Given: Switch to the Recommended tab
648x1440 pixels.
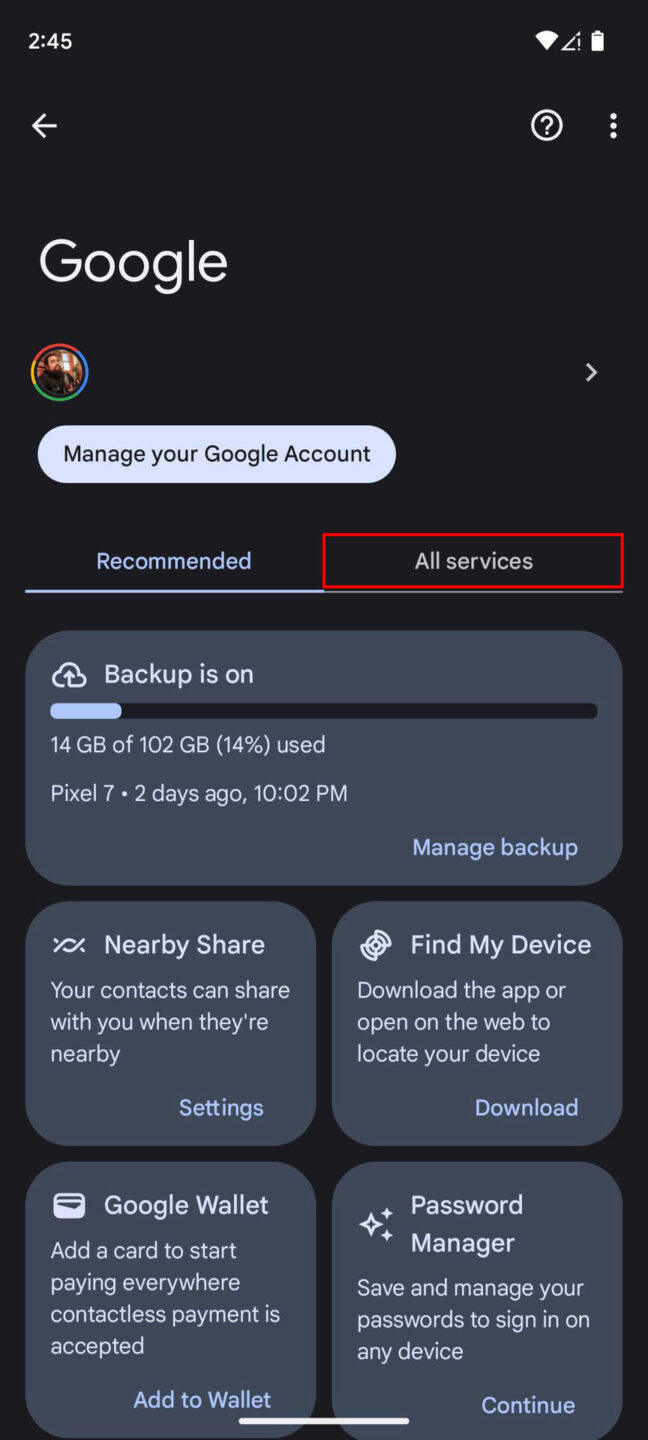Looking at the screenshot, I should click(x=174, y=561).
